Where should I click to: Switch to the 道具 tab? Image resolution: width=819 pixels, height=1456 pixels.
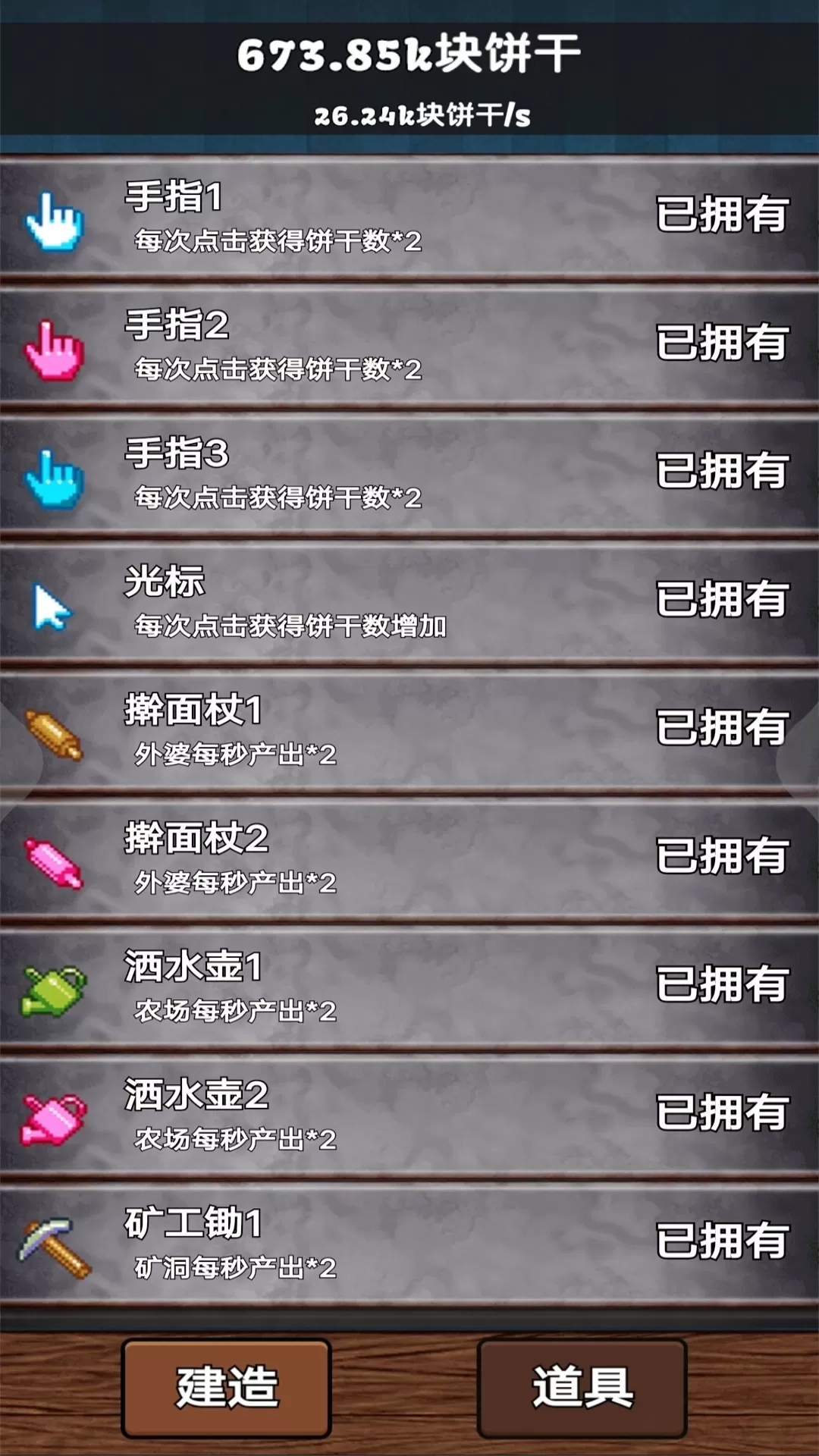click(x=582, y=1388)
